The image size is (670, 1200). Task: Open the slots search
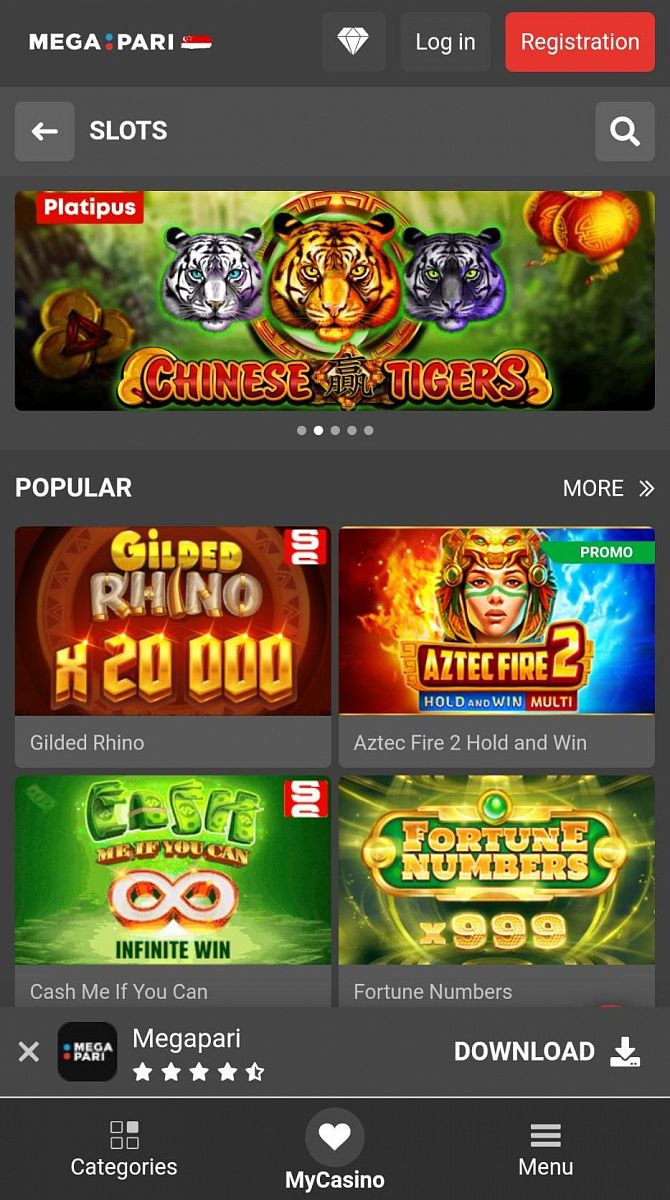(624, 131)
